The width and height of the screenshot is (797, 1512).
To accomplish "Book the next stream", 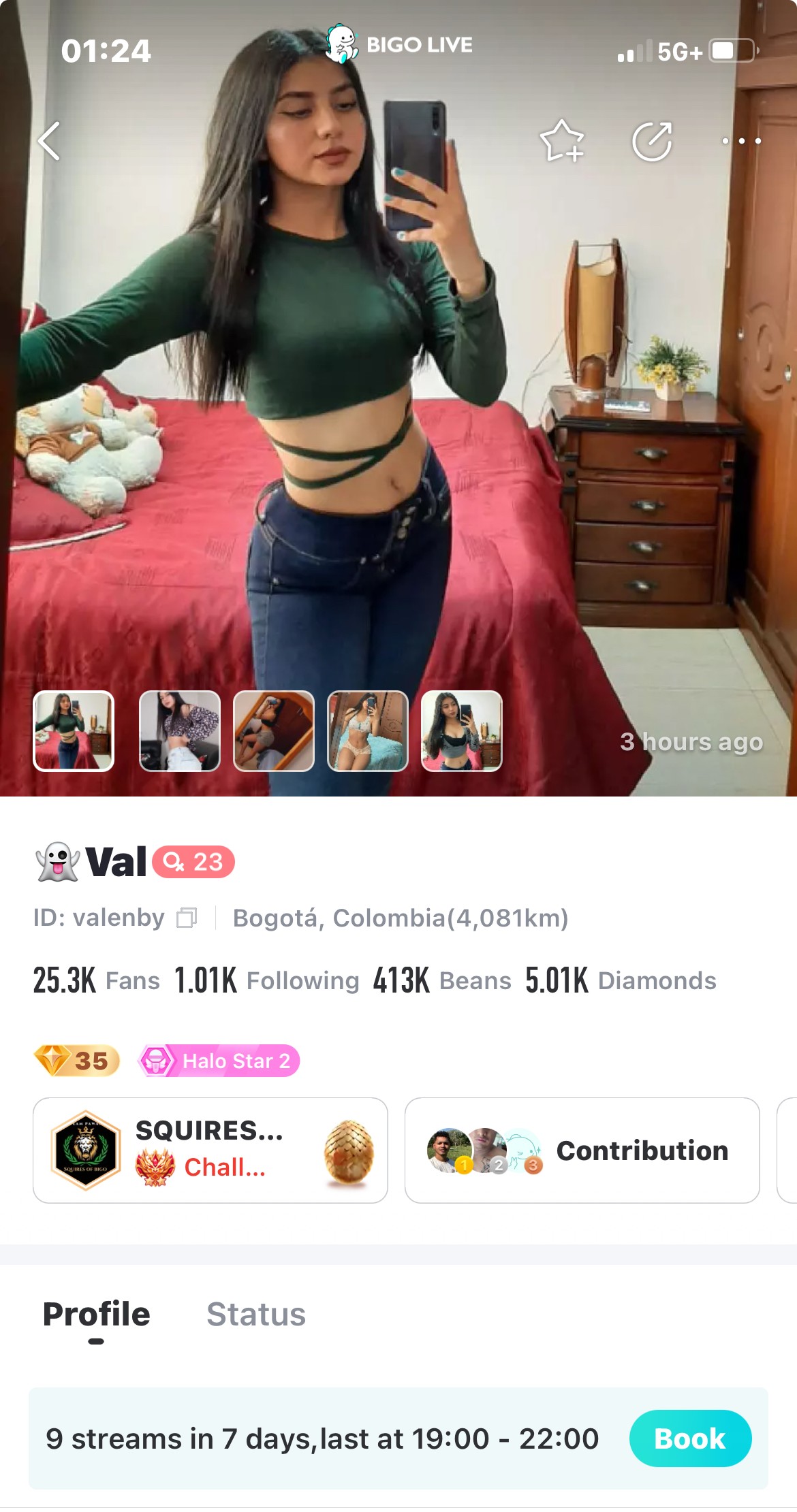I will pyautogui.click(x=689, y=1438).
